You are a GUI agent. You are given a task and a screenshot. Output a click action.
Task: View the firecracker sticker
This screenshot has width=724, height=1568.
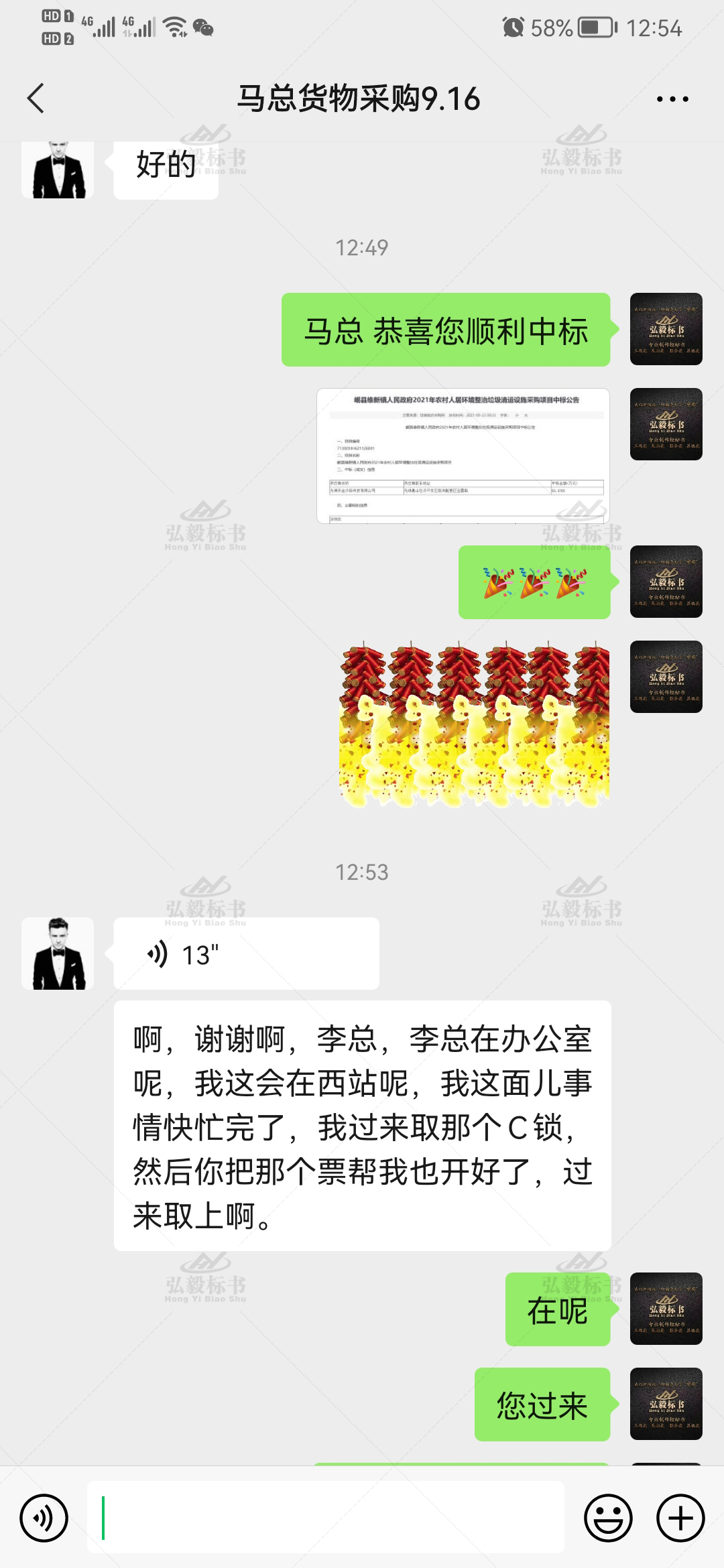click(x=474, y=724)
